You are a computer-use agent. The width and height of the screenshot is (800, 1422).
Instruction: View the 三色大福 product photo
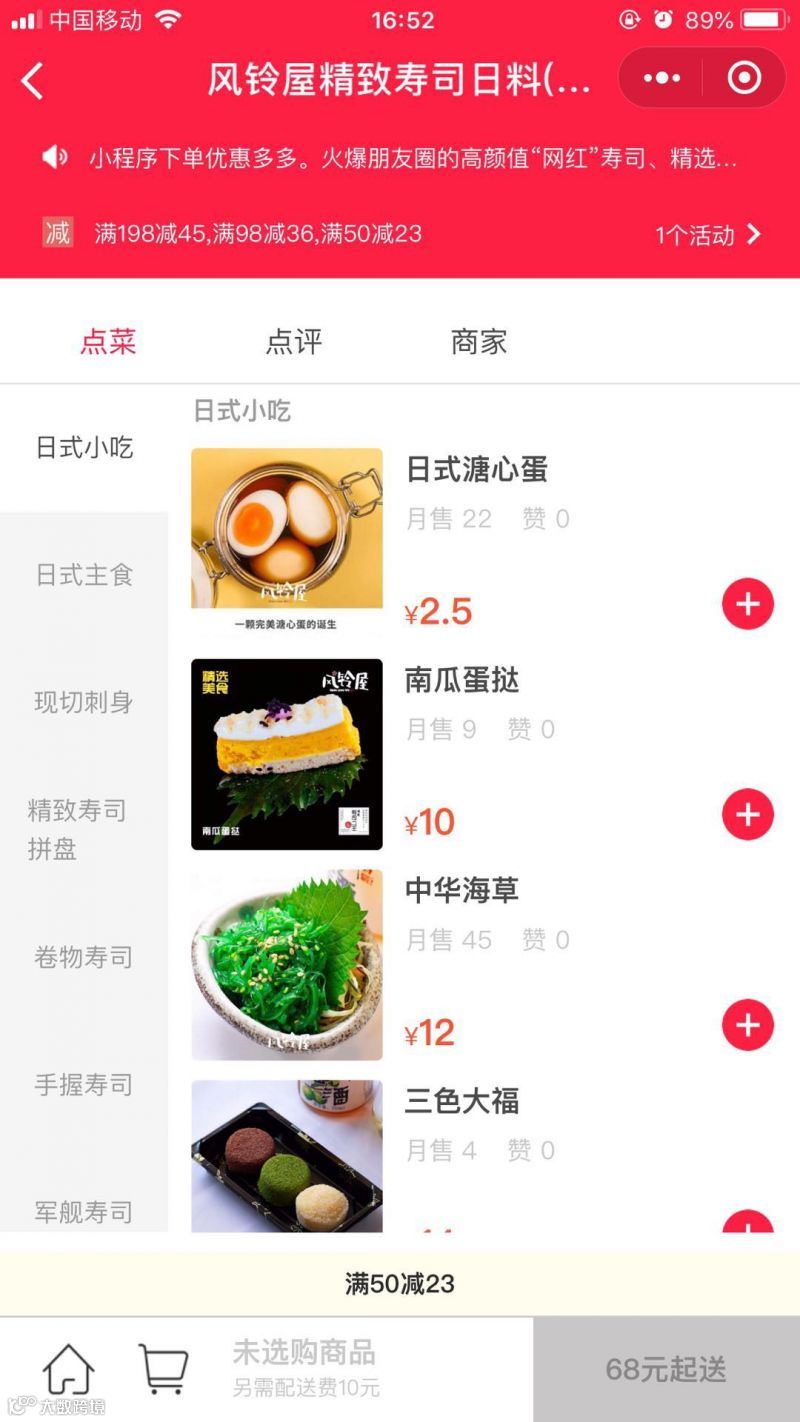tap(287, 1155)
